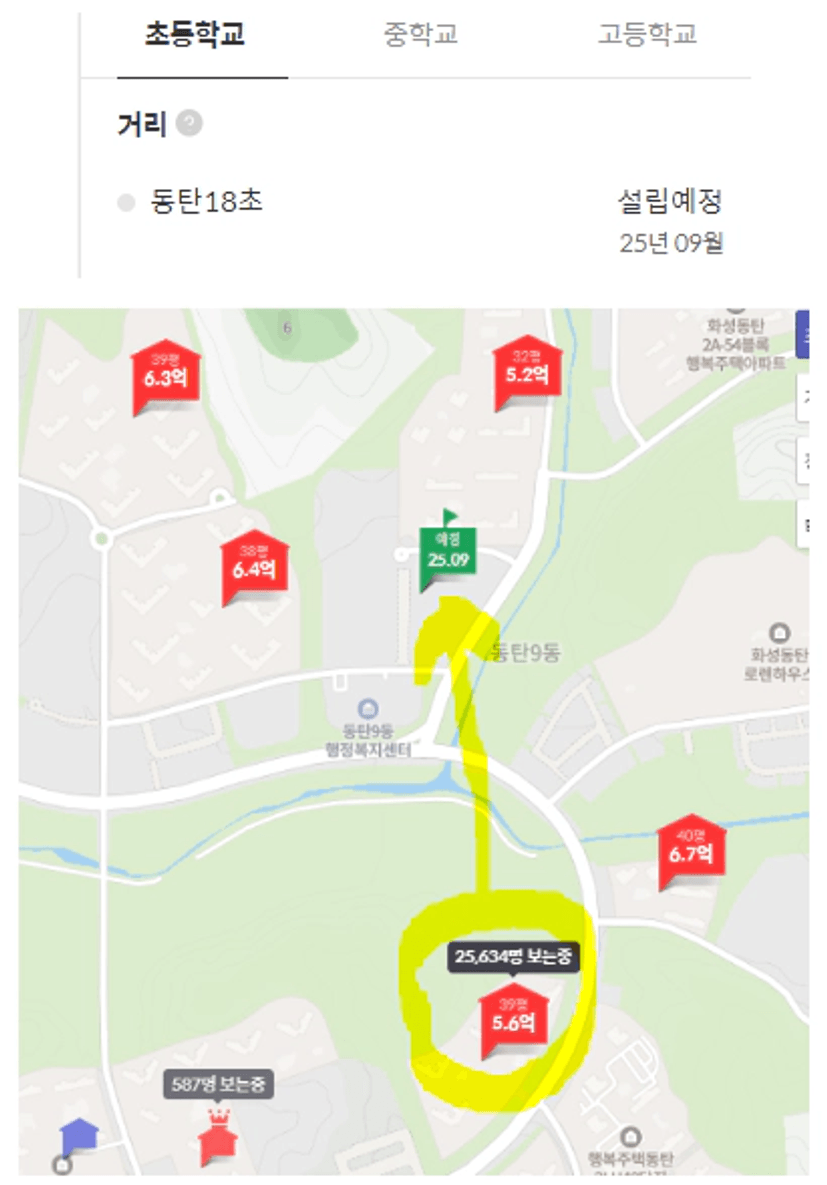Tap the 40평 6.7억 apartment marker
This screenshot has width=827, height=1185.
[691, 852]
